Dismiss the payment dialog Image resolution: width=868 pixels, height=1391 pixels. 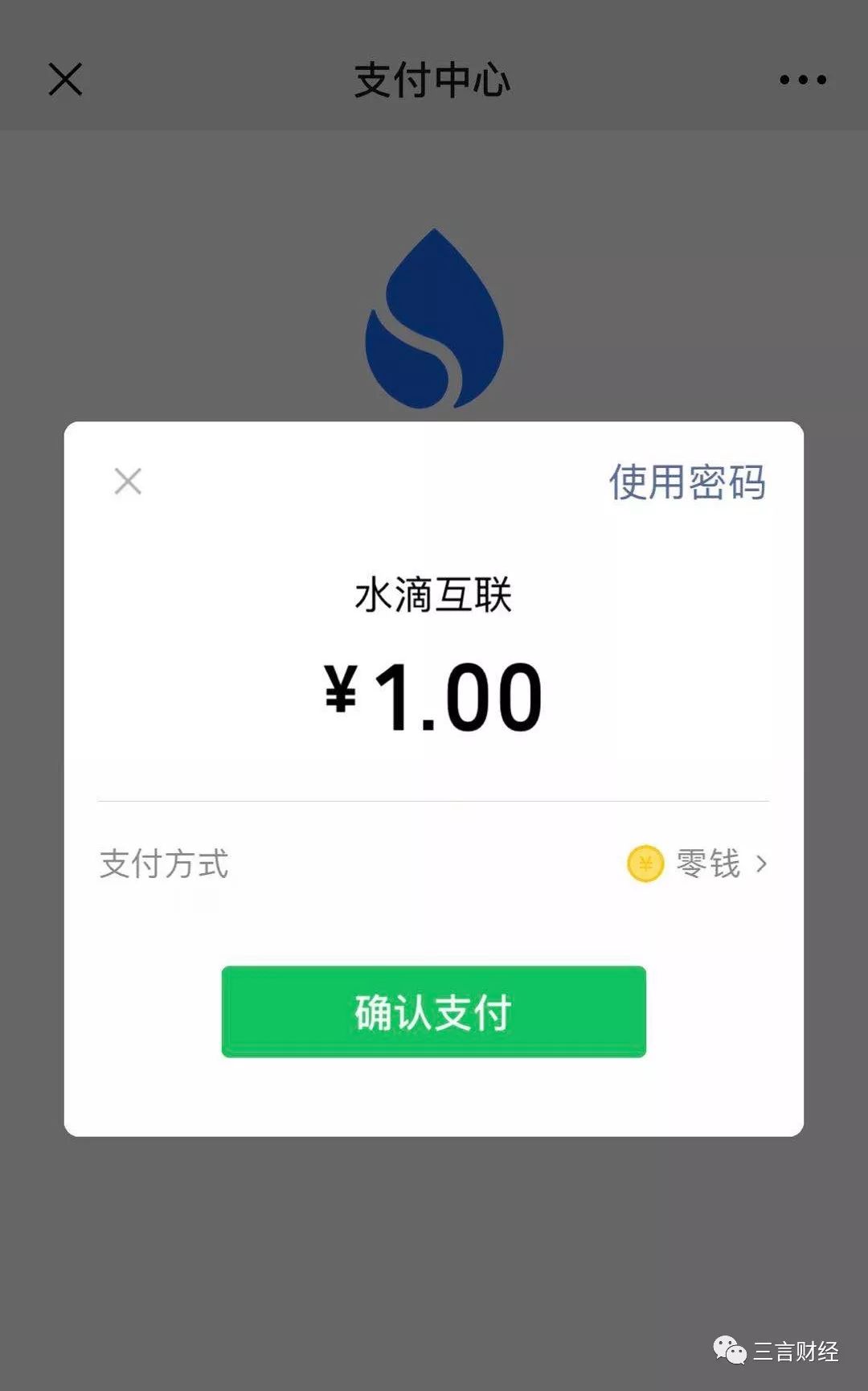coord(128,482)
